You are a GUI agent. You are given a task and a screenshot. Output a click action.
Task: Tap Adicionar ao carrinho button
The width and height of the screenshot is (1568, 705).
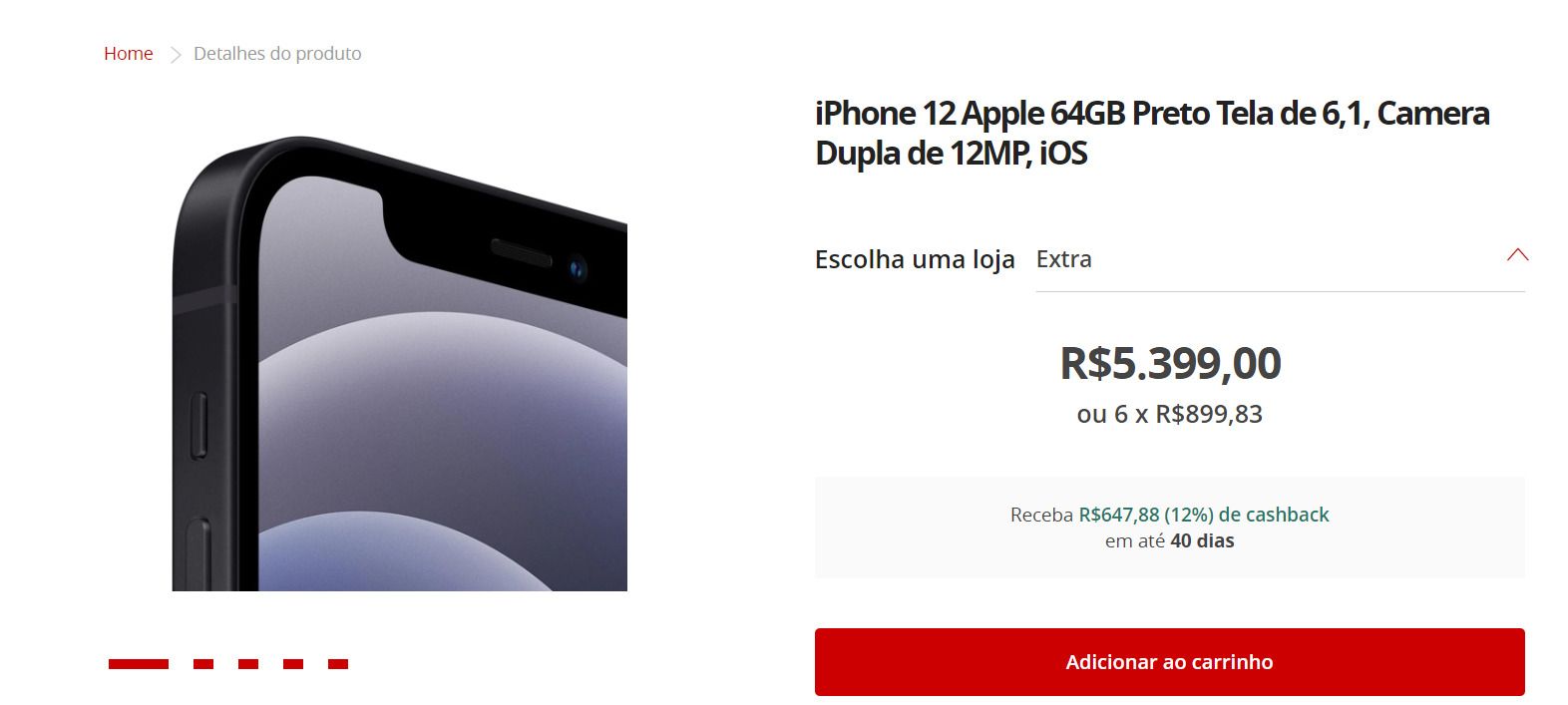[1169, 662]
